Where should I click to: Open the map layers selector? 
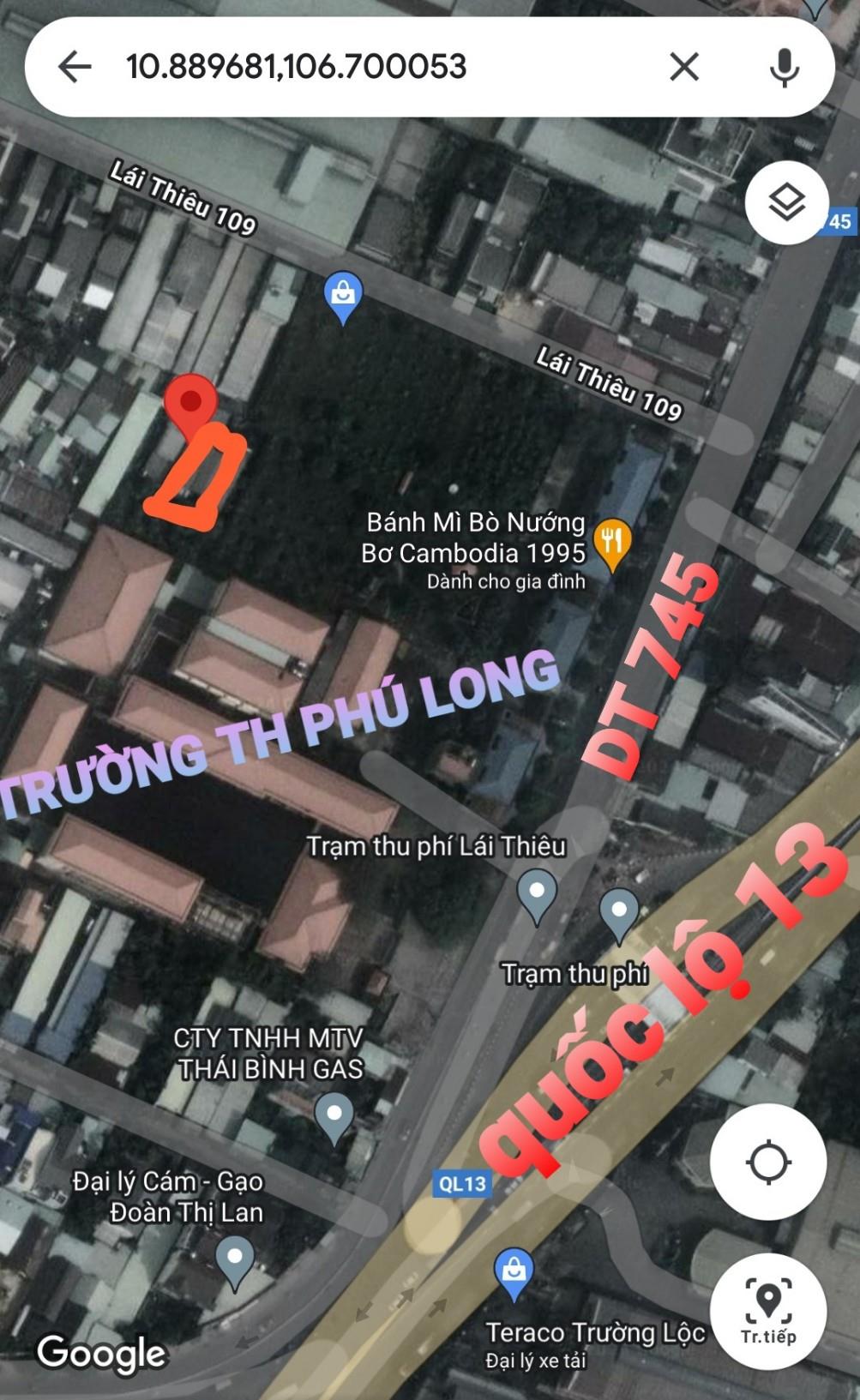tap(785, 203)
